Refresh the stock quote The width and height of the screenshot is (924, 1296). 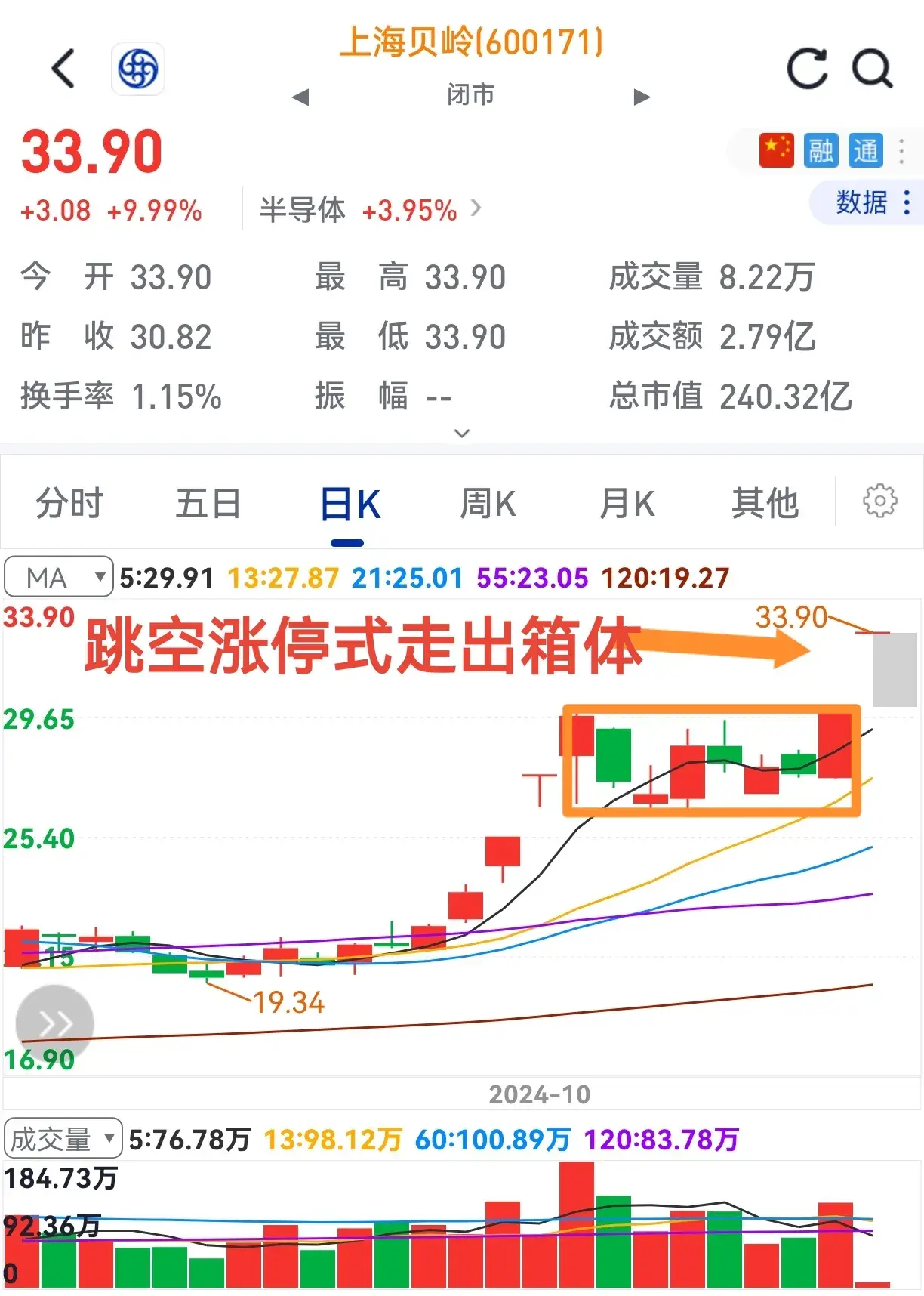point(806,69)
